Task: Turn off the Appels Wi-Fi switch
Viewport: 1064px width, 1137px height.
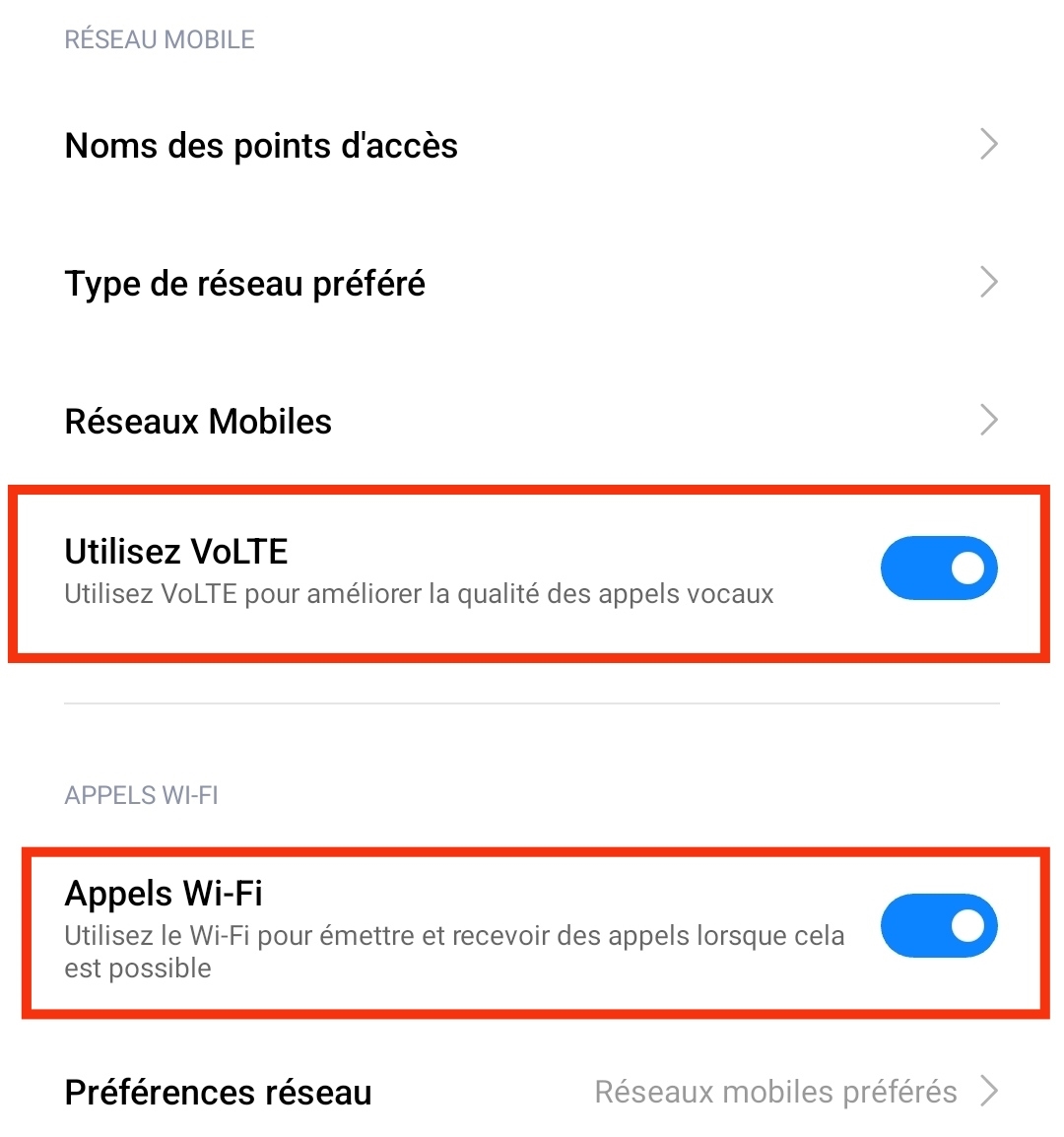Action: pyautogui.click(x=938, y=926)
